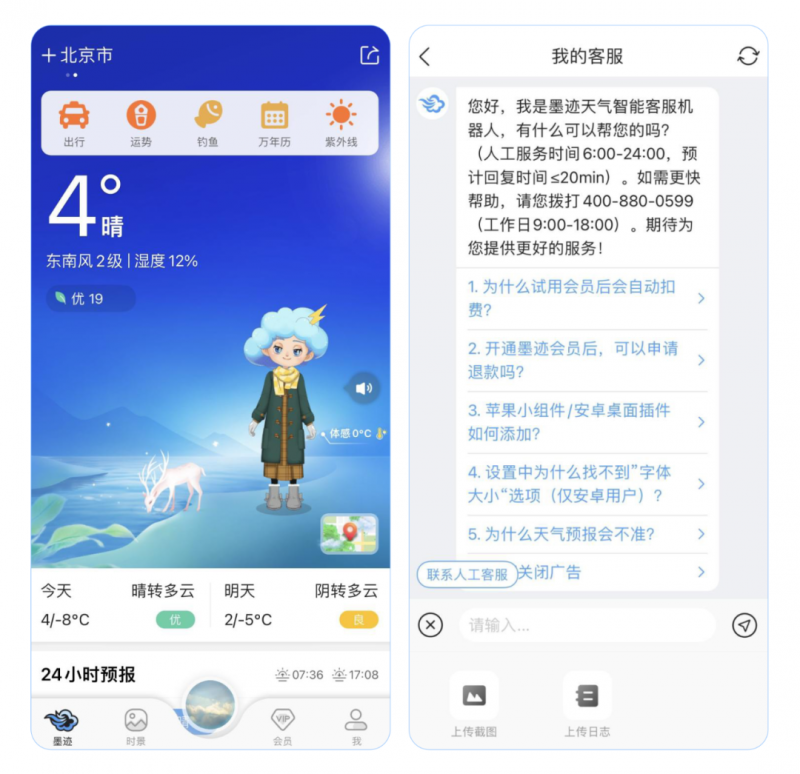The height and width of the screenshot is (774, 800).
Task: Switch to the 我 tab
Action: click(x=355, y=726)
